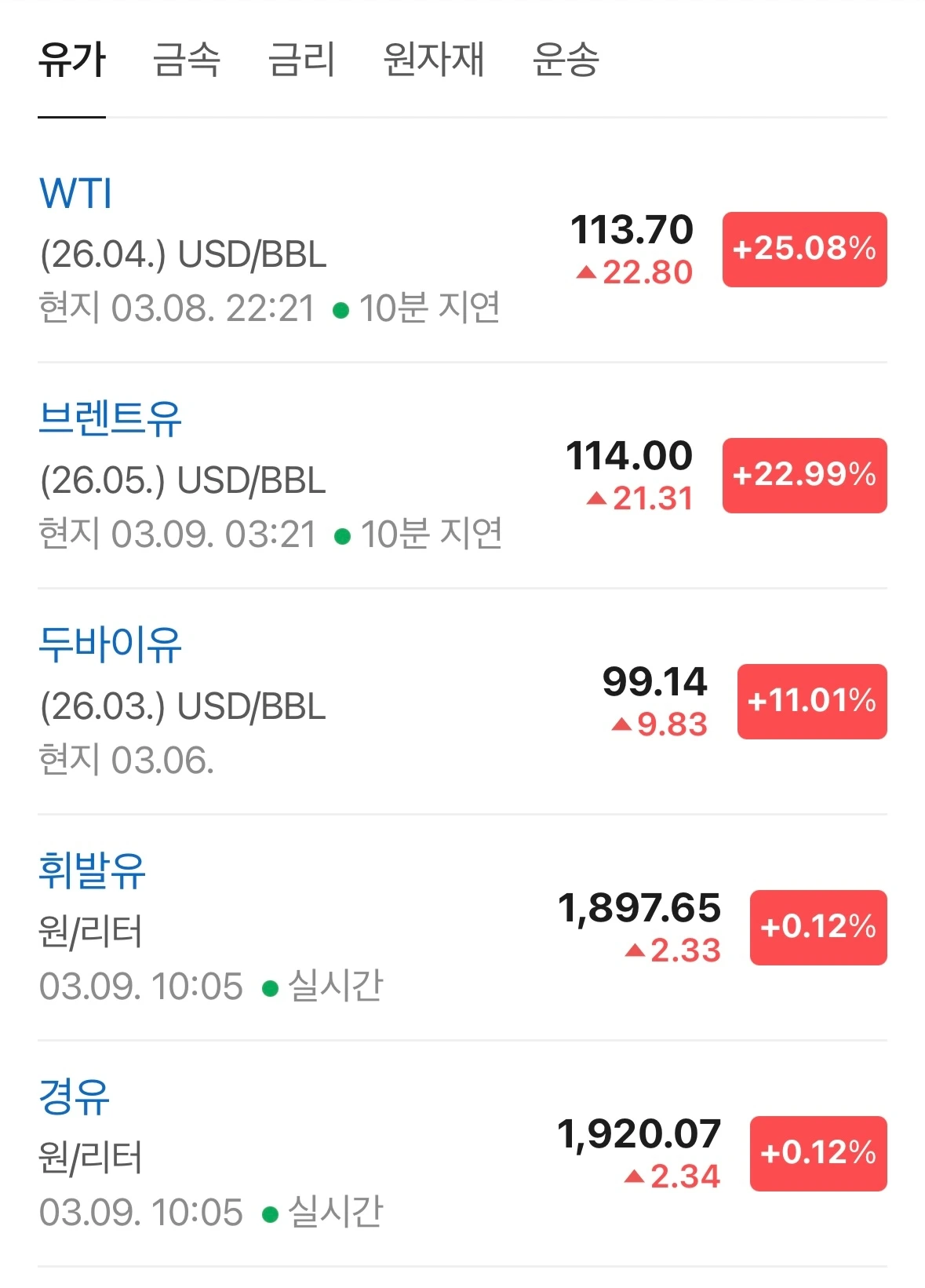Viewport: 925px width, 1288px height.
Task: View 경유 price details
Action: 75,1097
